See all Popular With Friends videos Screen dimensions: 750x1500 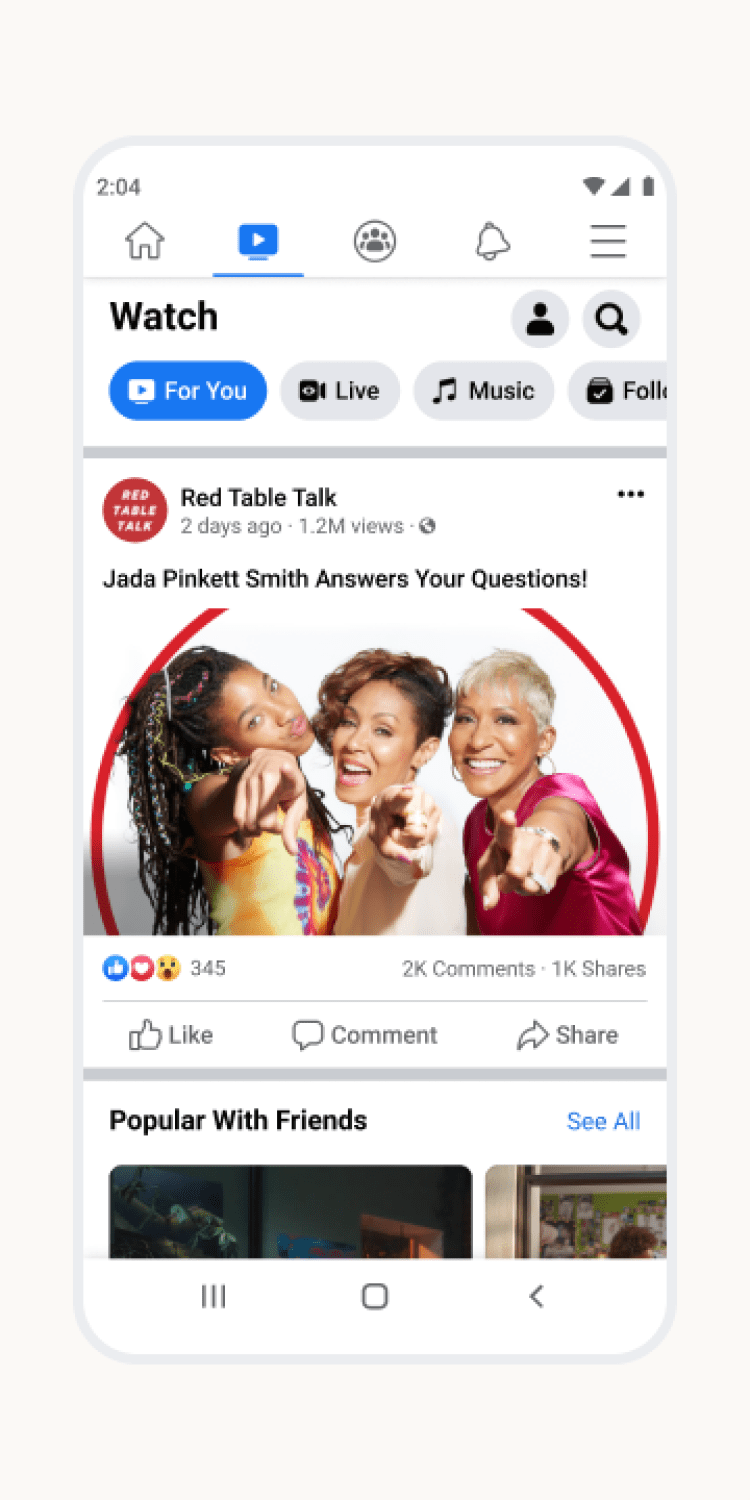603,1121
